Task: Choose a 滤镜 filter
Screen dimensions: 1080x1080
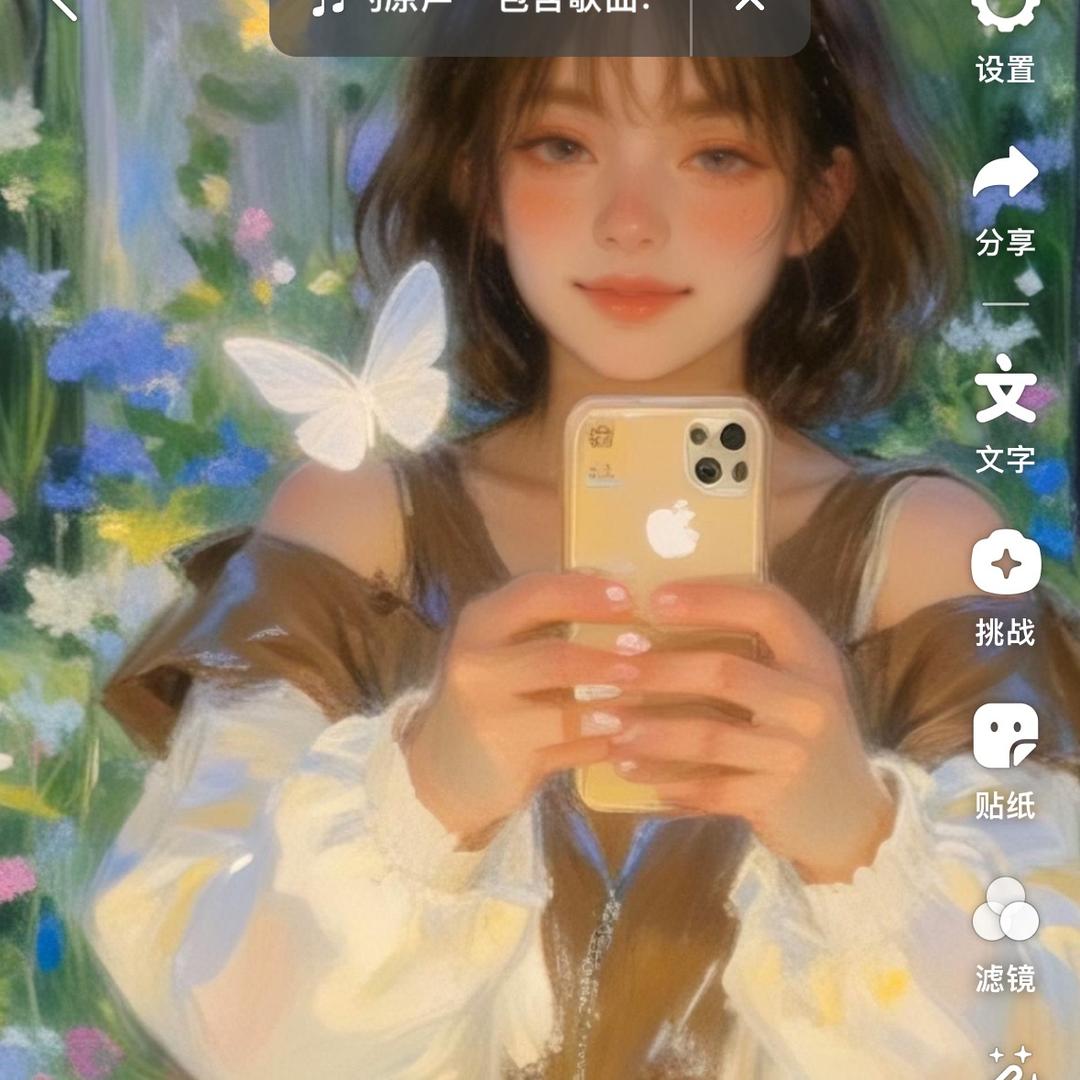Action: pos(1005,910)
